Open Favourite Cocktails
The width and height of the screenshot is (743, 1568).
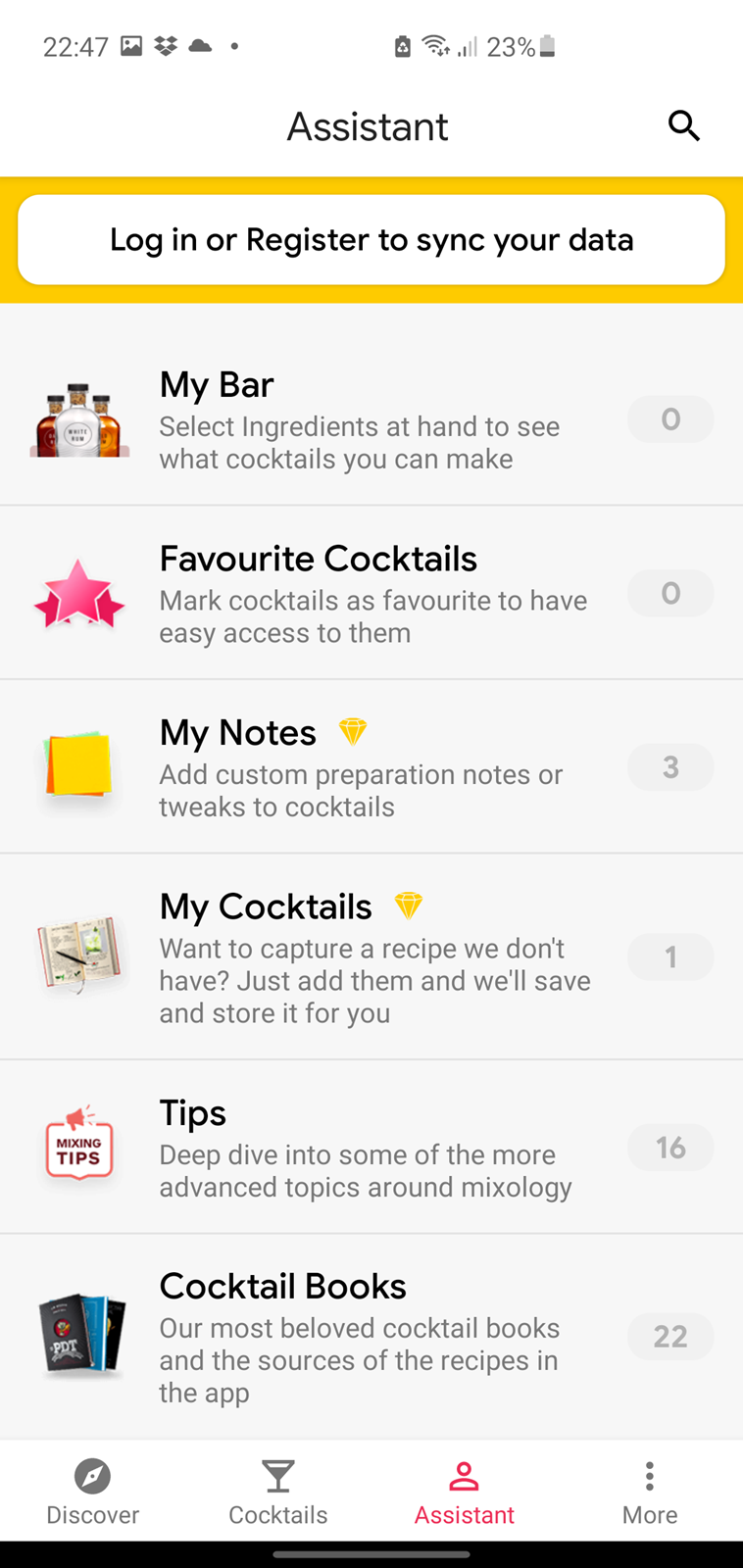[x=371, y=593]
